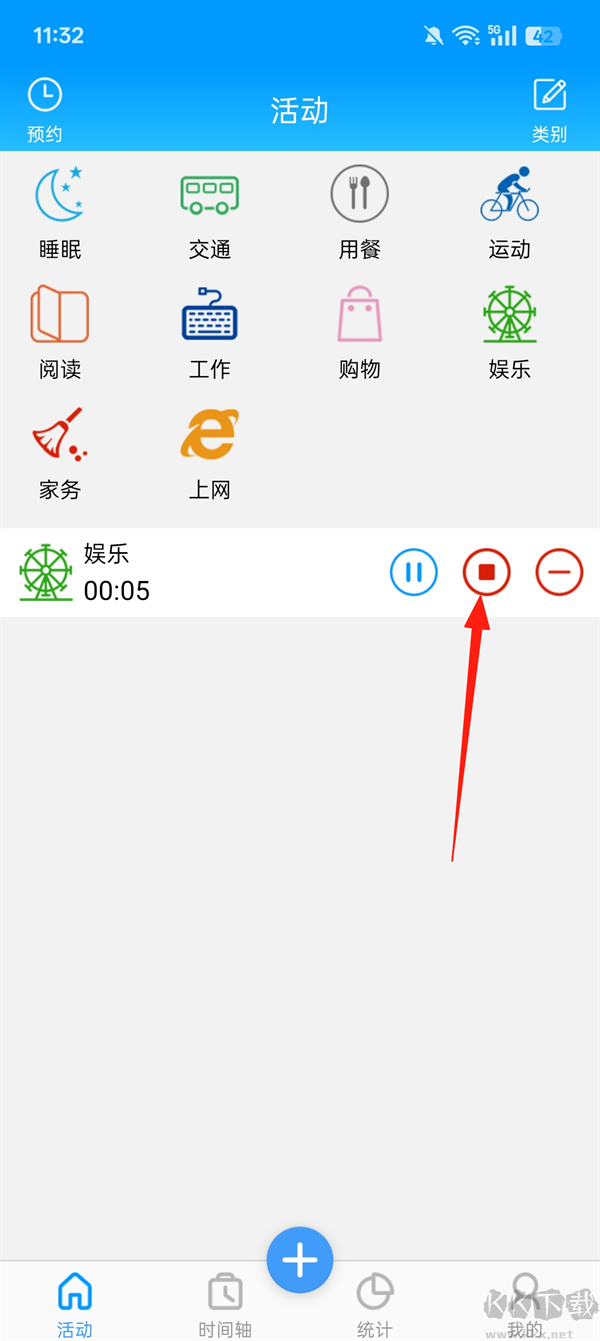Start the 家务 activity
This screenshot has width=600, height=1341.
pos(60,434)
